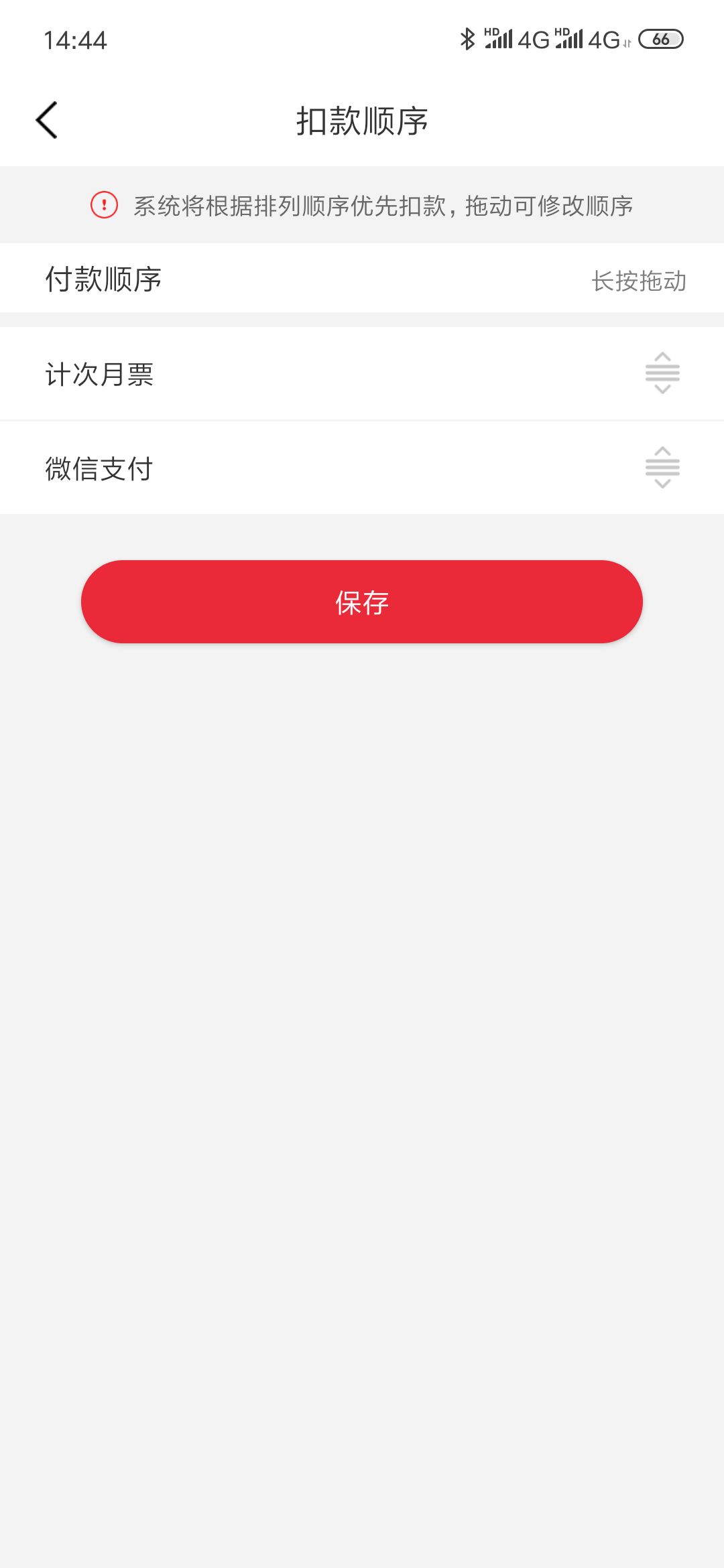The height and width of the screenshot is (1568, 724).
Task: Tap the down chevron on 微信支付 handle
Action: [664, 484]
